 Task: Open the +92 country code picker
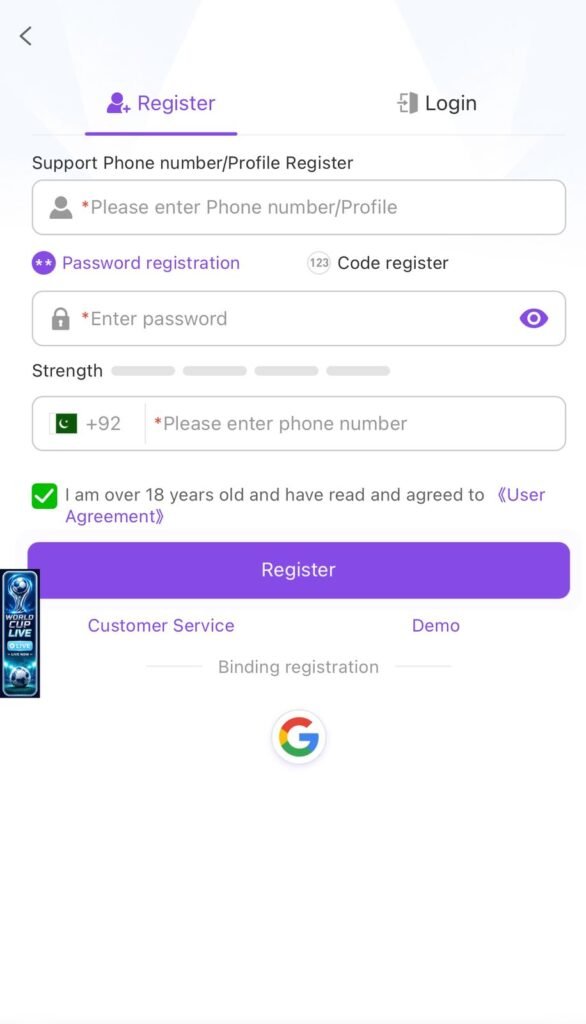click(x=87, y=424)
